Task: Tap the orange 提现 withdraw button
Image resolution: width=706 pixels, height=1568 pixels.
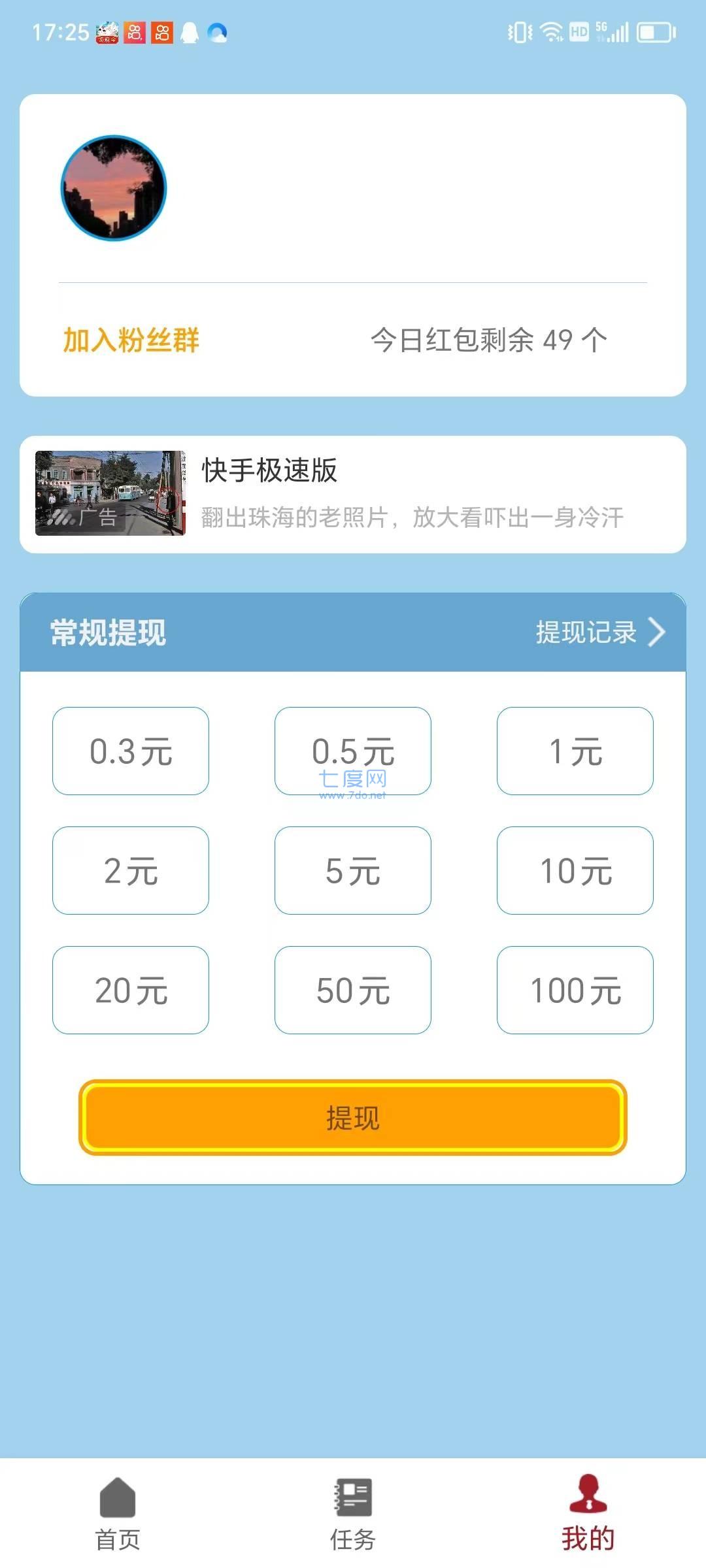Action: 353,1117
